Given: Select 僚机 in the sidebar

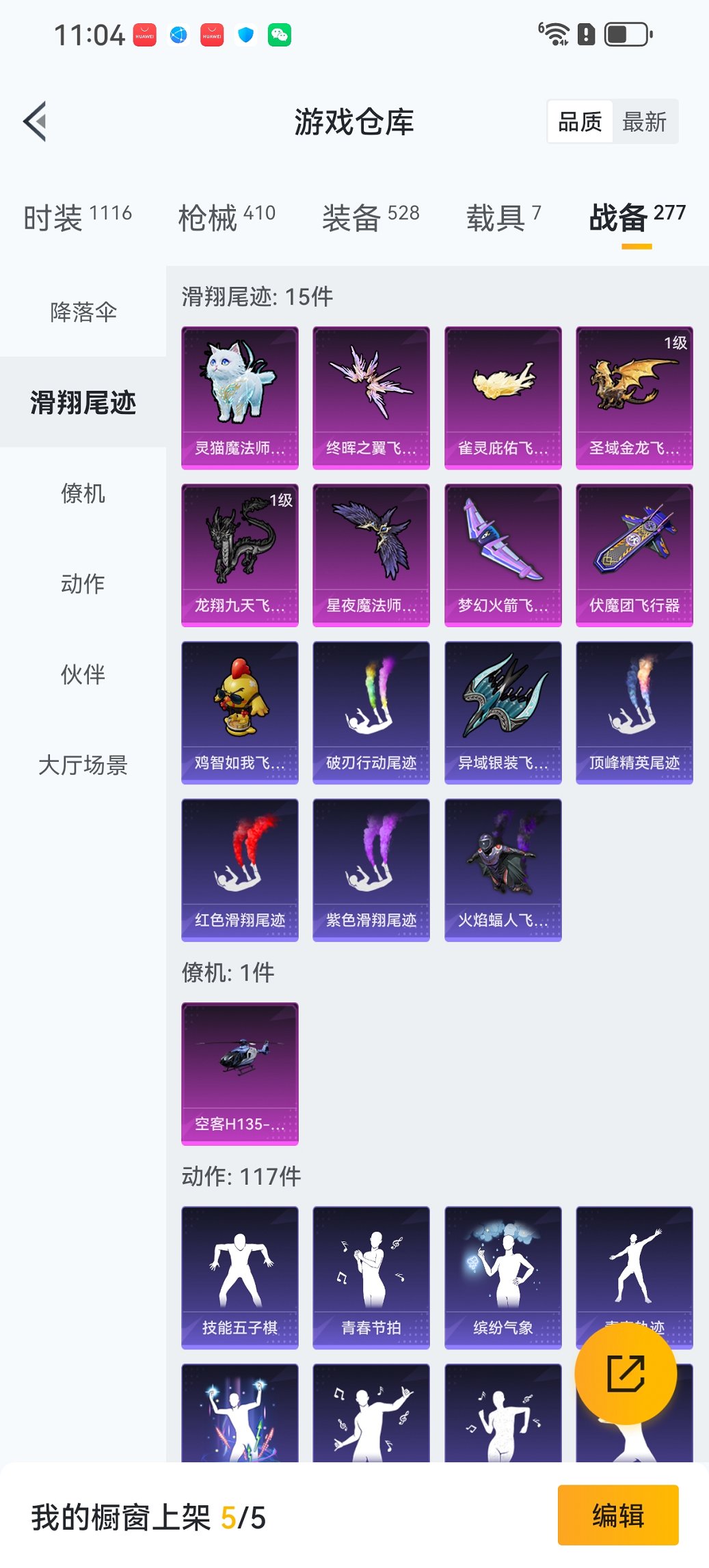Looking at the screenshot, I should (x=83, y=493).
